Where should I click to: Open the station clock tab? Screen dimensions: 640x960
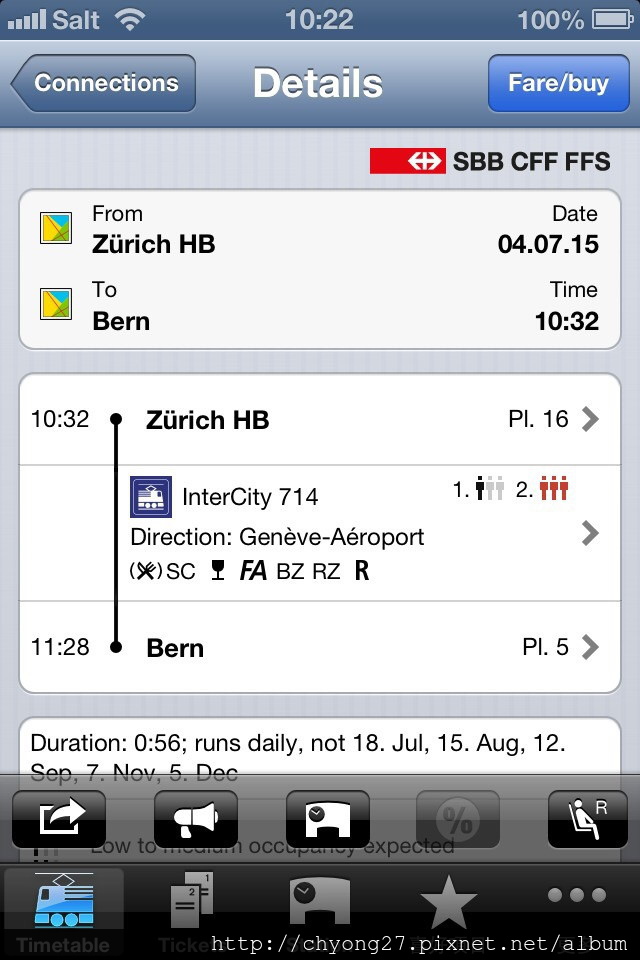tap(320, 905)
